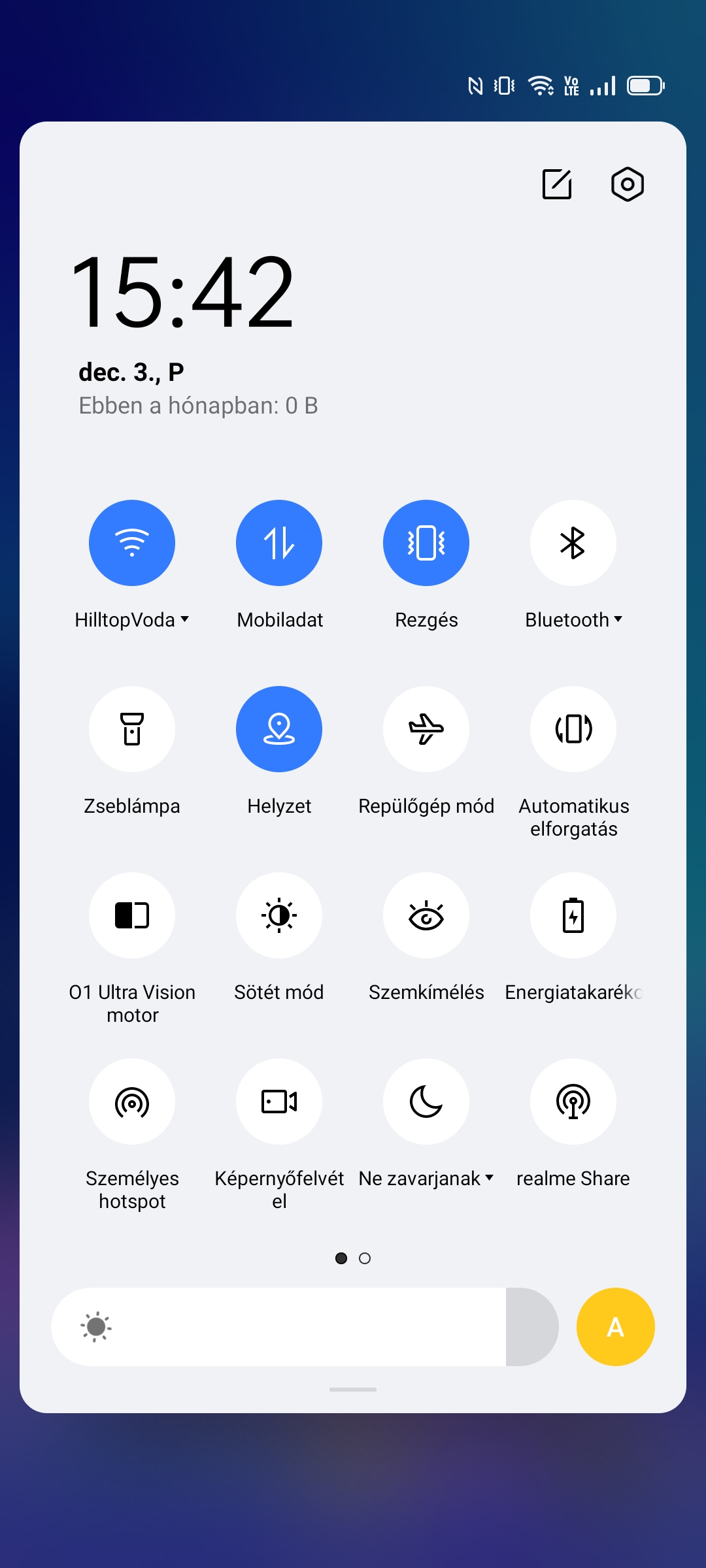Open the edit quick settings tiles icon
The width and height of the screenshot is (706, 1568).
(x=557, y=184)
